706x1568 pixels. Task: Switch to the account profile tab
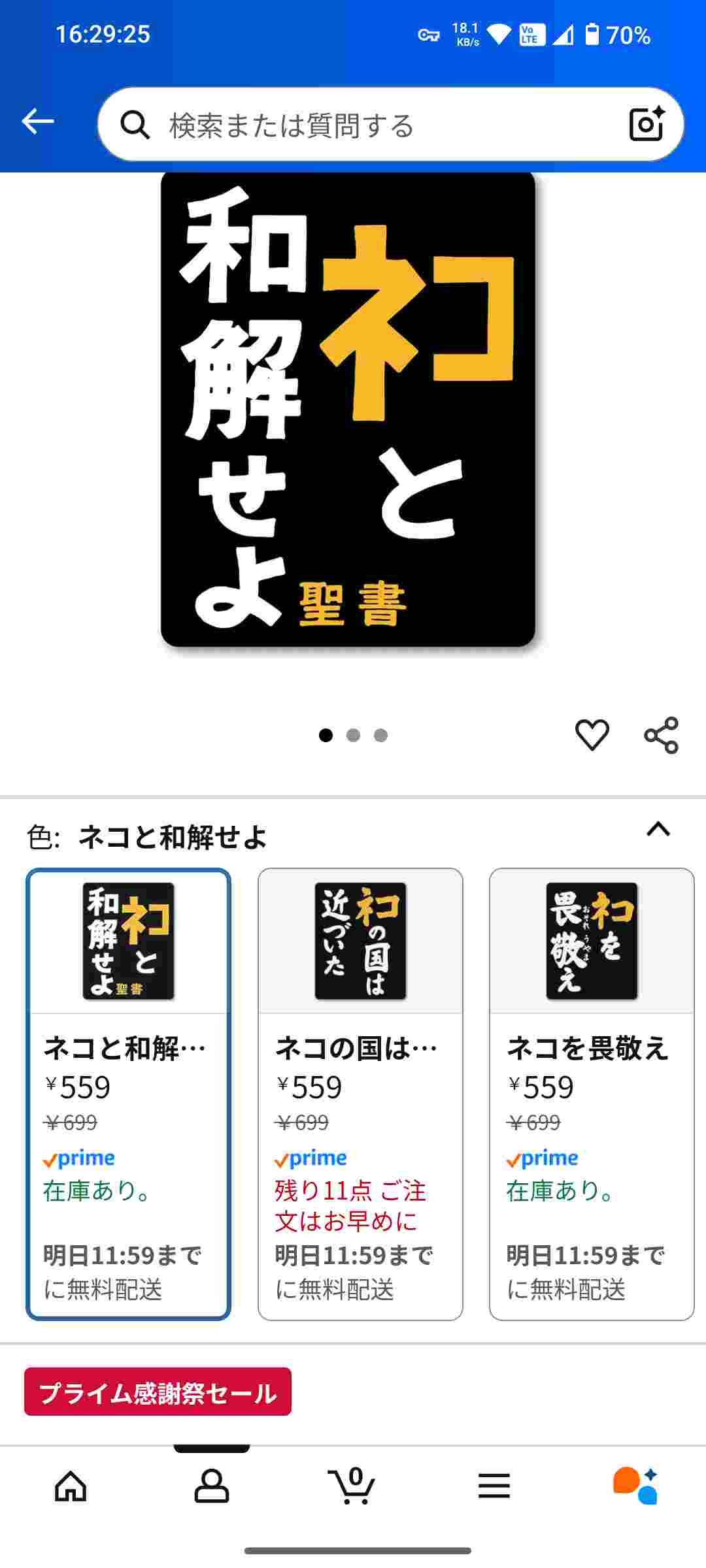click(x=212, y=1487)
